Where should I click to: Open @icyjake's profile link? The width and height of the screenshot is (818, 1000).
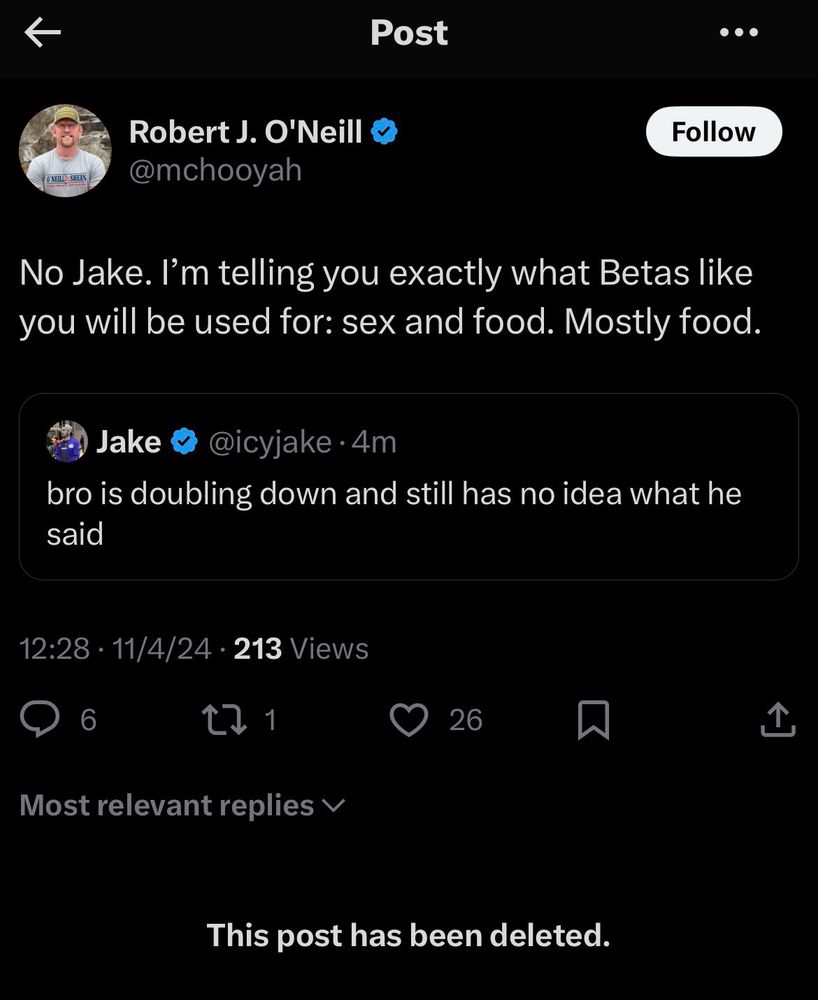268,441
